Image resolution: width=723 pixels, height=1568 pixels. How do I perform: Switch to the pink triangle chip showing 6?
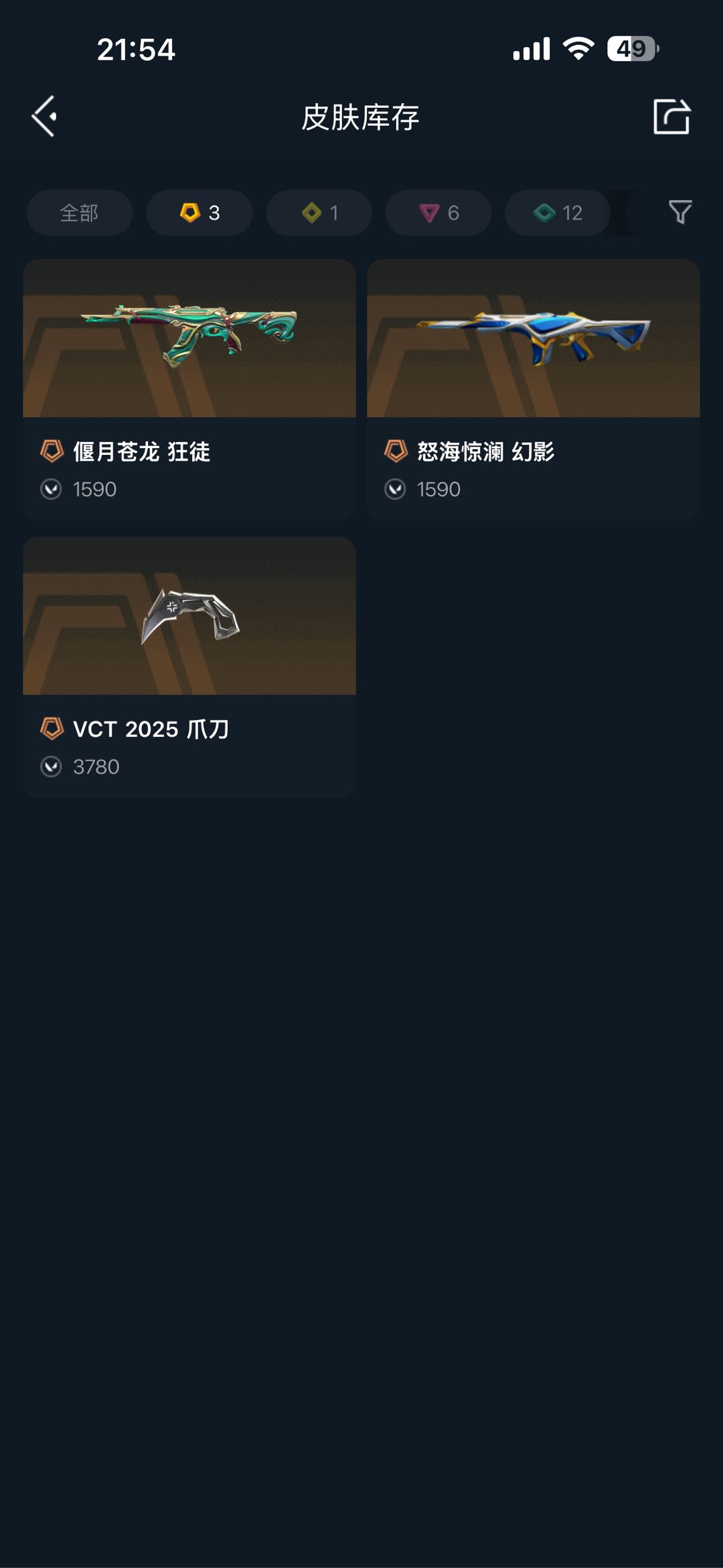click(x=438, y=213)
